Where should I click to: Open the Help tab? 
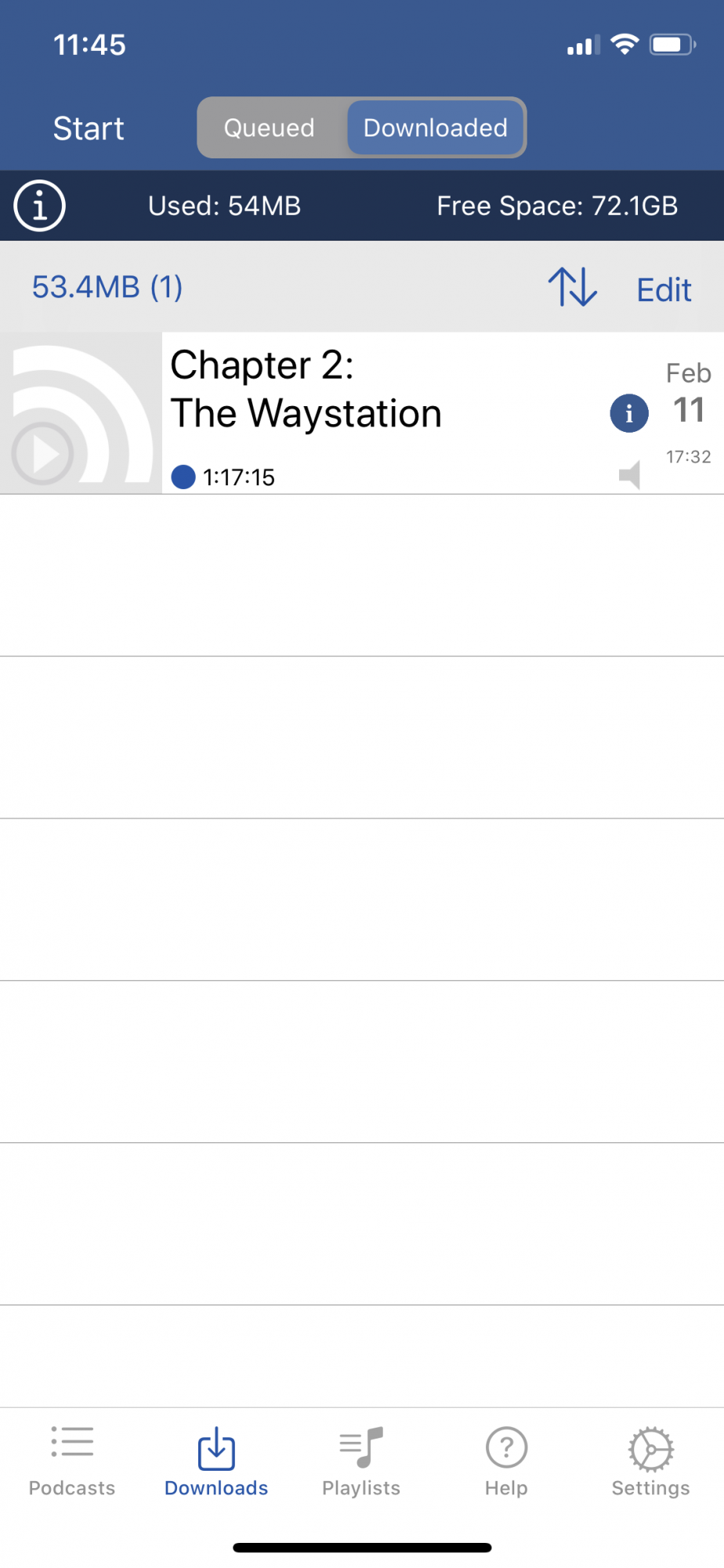(506, 1461)
